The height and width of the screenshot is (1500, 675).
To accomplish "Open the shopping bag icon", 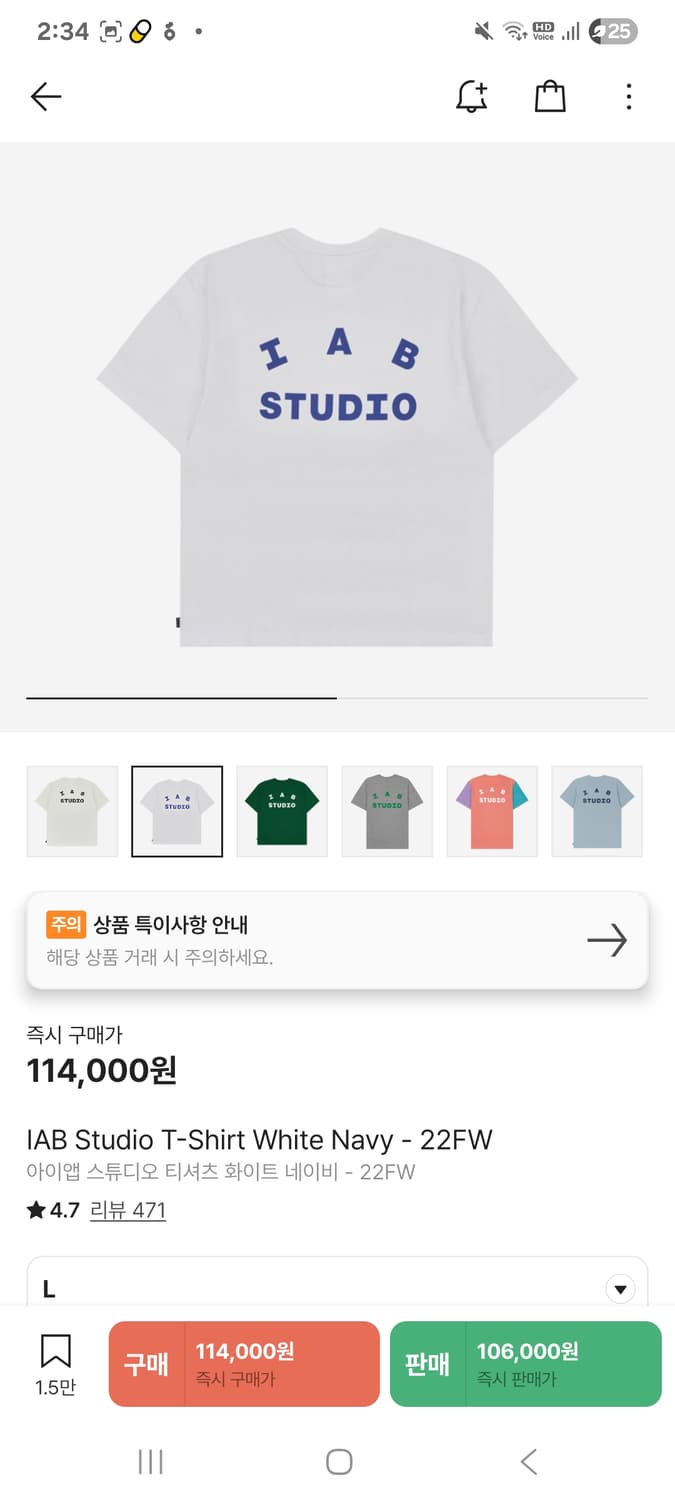I will click(x=550, y=97).
